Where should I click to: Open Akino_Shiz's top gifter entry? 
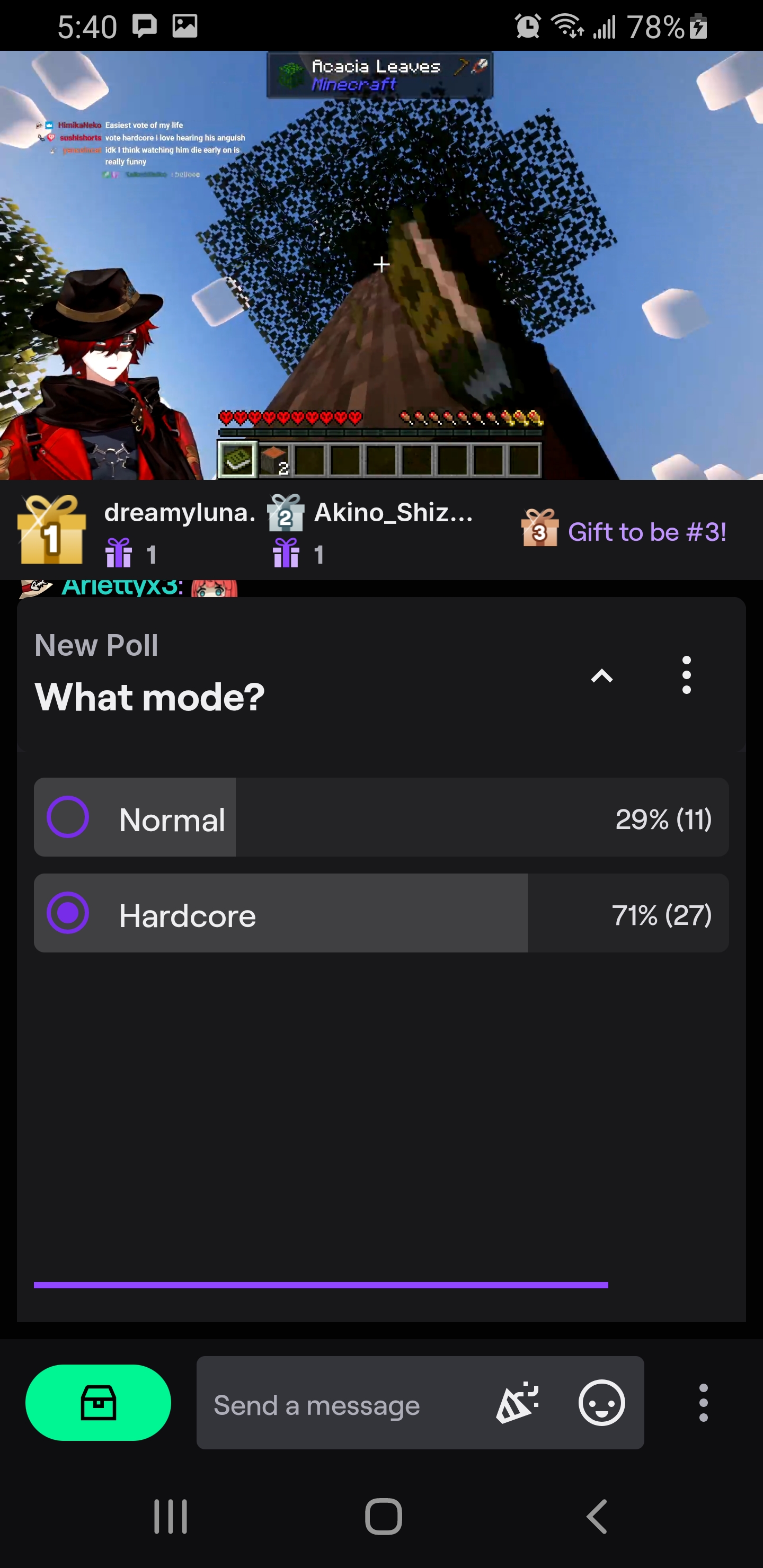click(x=371, y=530)
